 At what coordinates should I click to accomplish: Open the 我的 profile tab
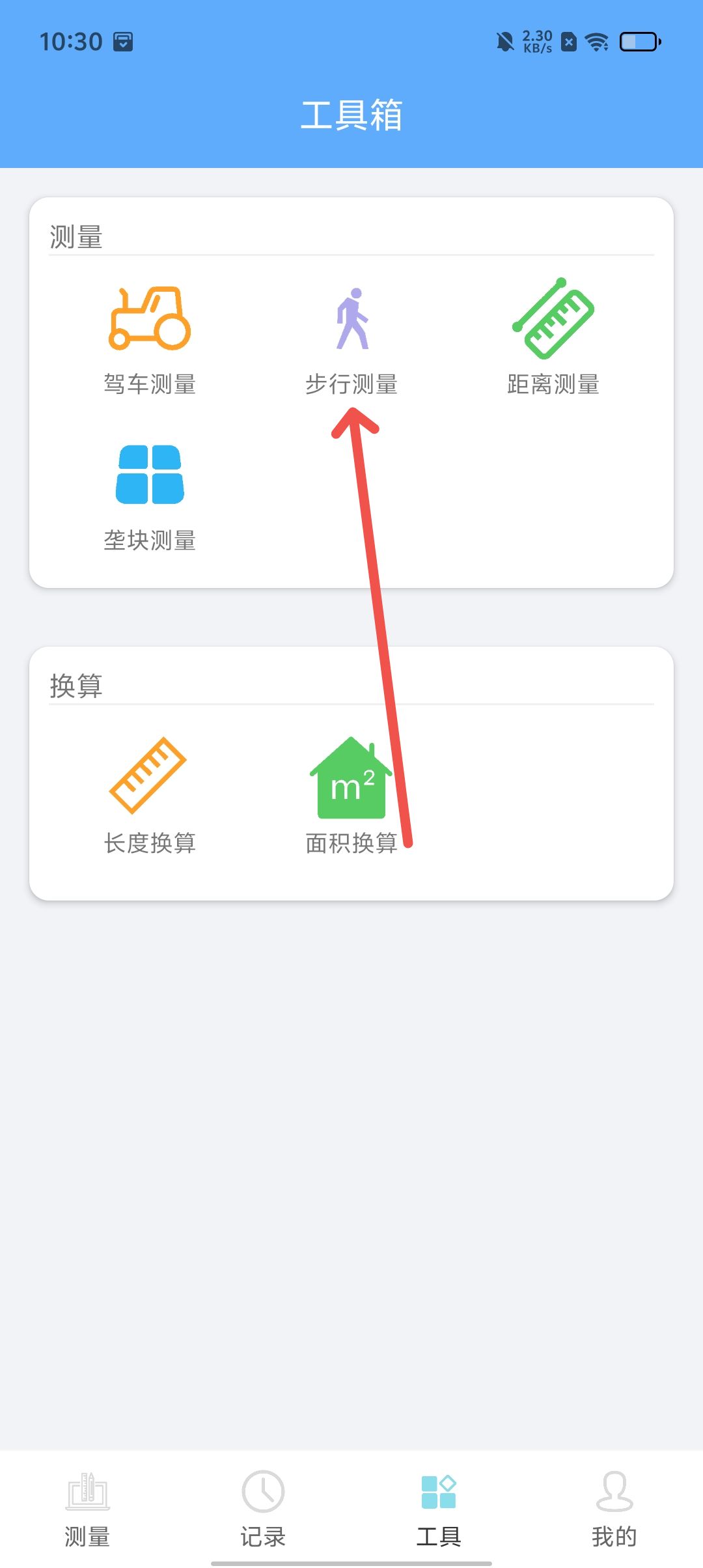pyautogui.click(x=614, y=1509)
